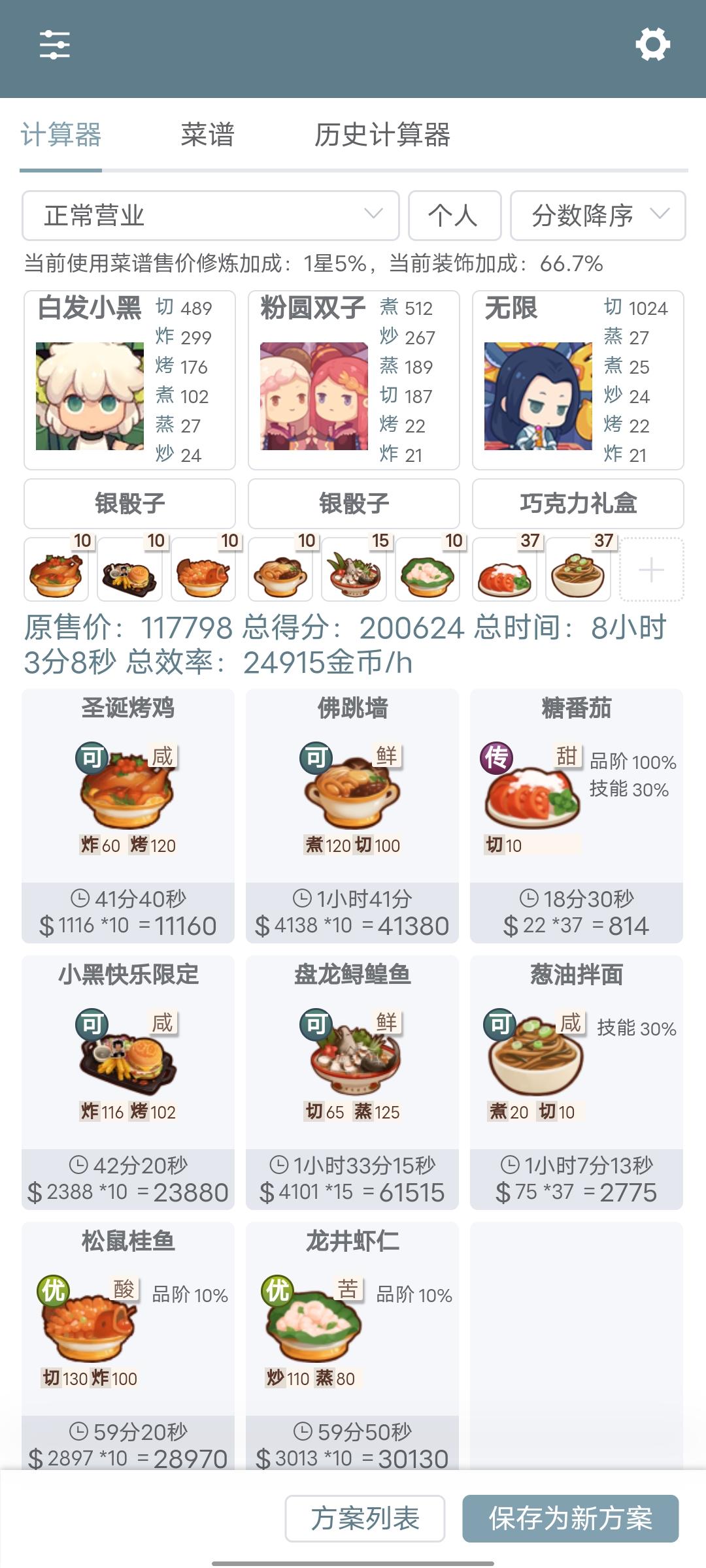Tap the 个人 button
Viewport: 706px width, 1568px height.
point(454,216)
